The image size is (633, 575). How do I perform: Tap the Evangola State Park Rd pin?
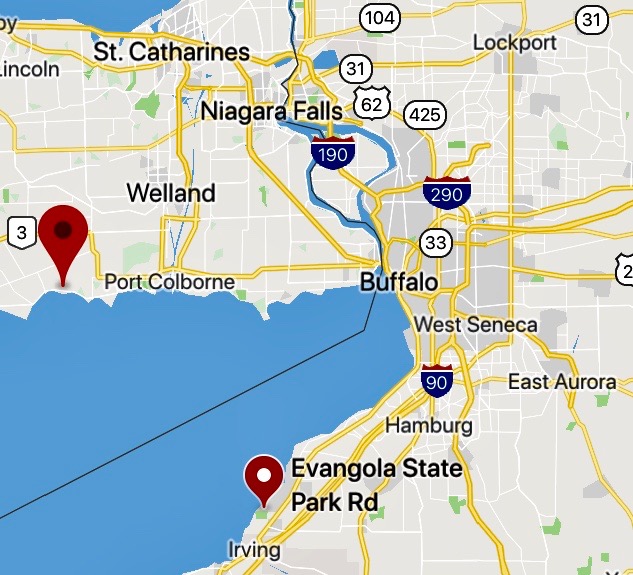click(x=265, y=477)
